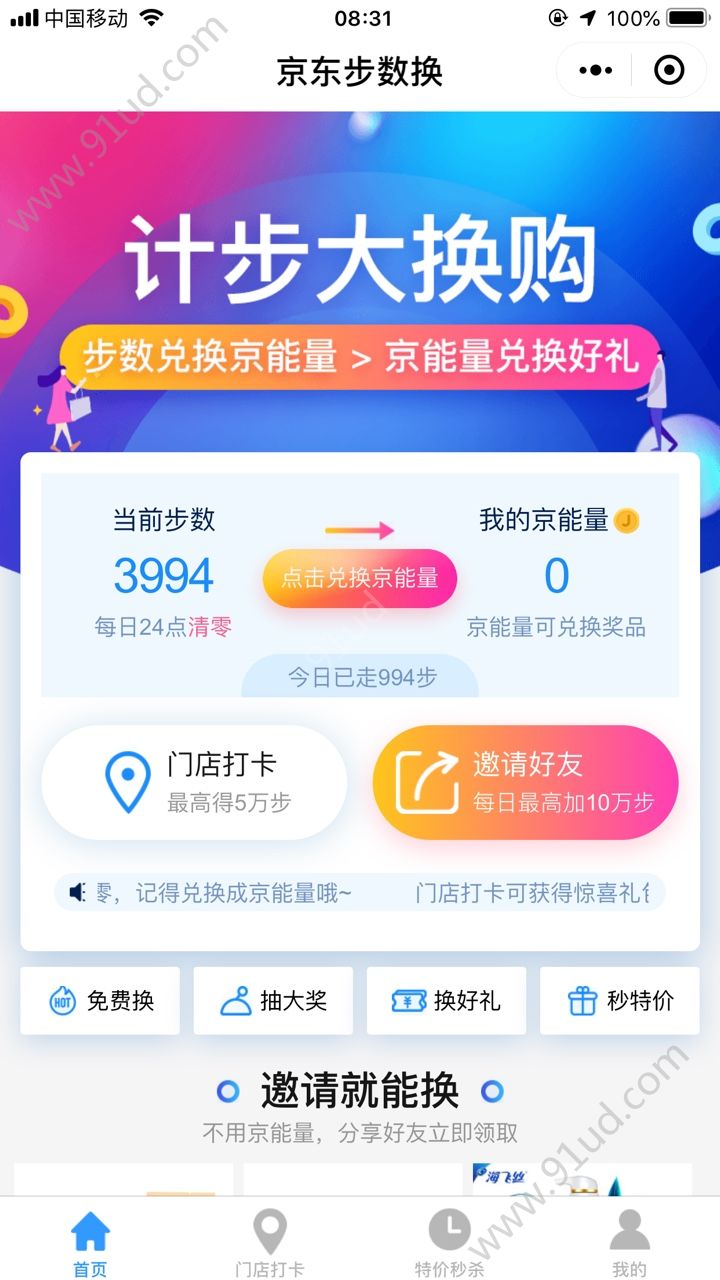720x1280 pixels.
Task: Open the mini program more-options menu
Action: 596,70
